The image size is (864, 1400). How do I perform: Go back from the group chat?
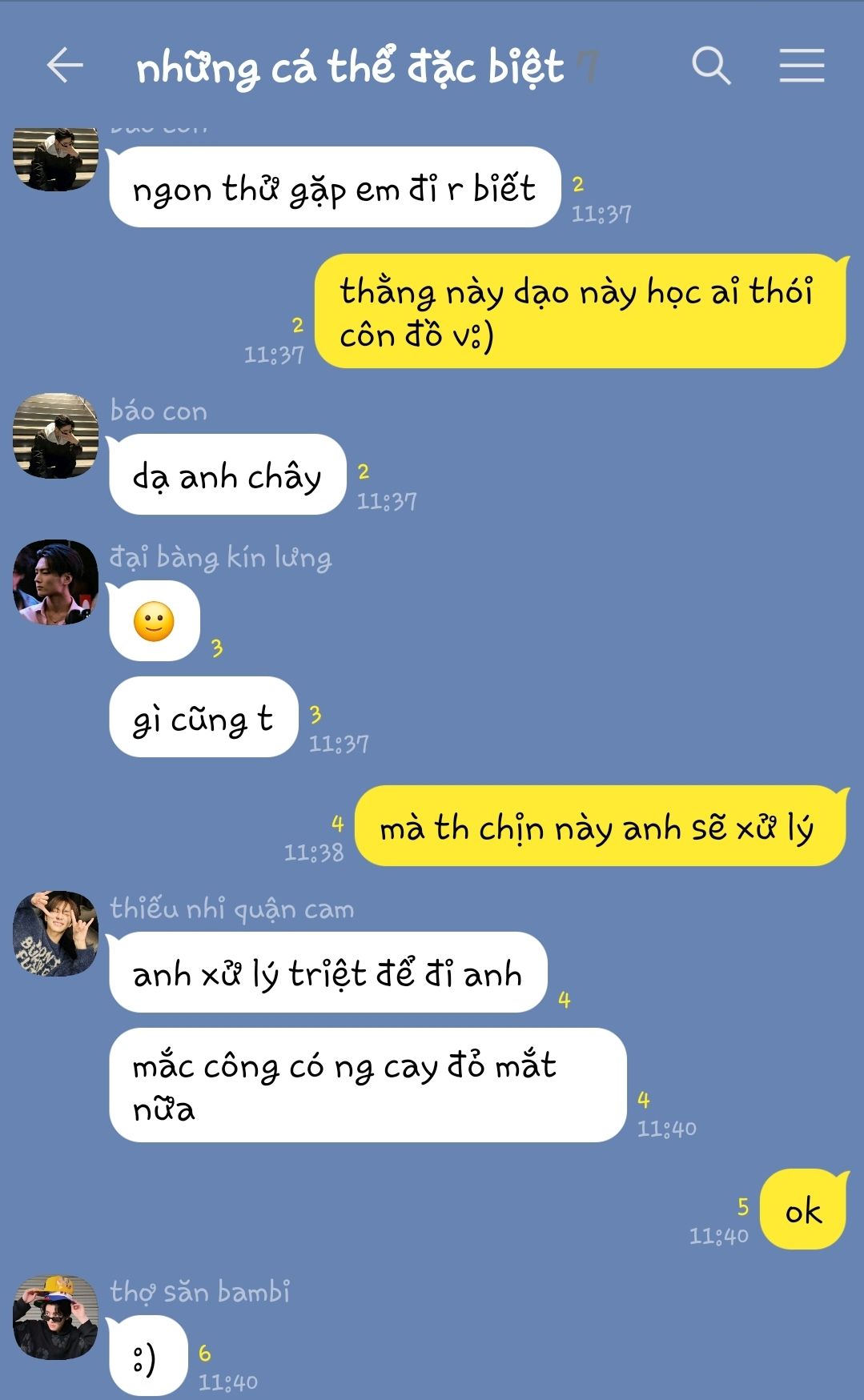click(65, 65)
